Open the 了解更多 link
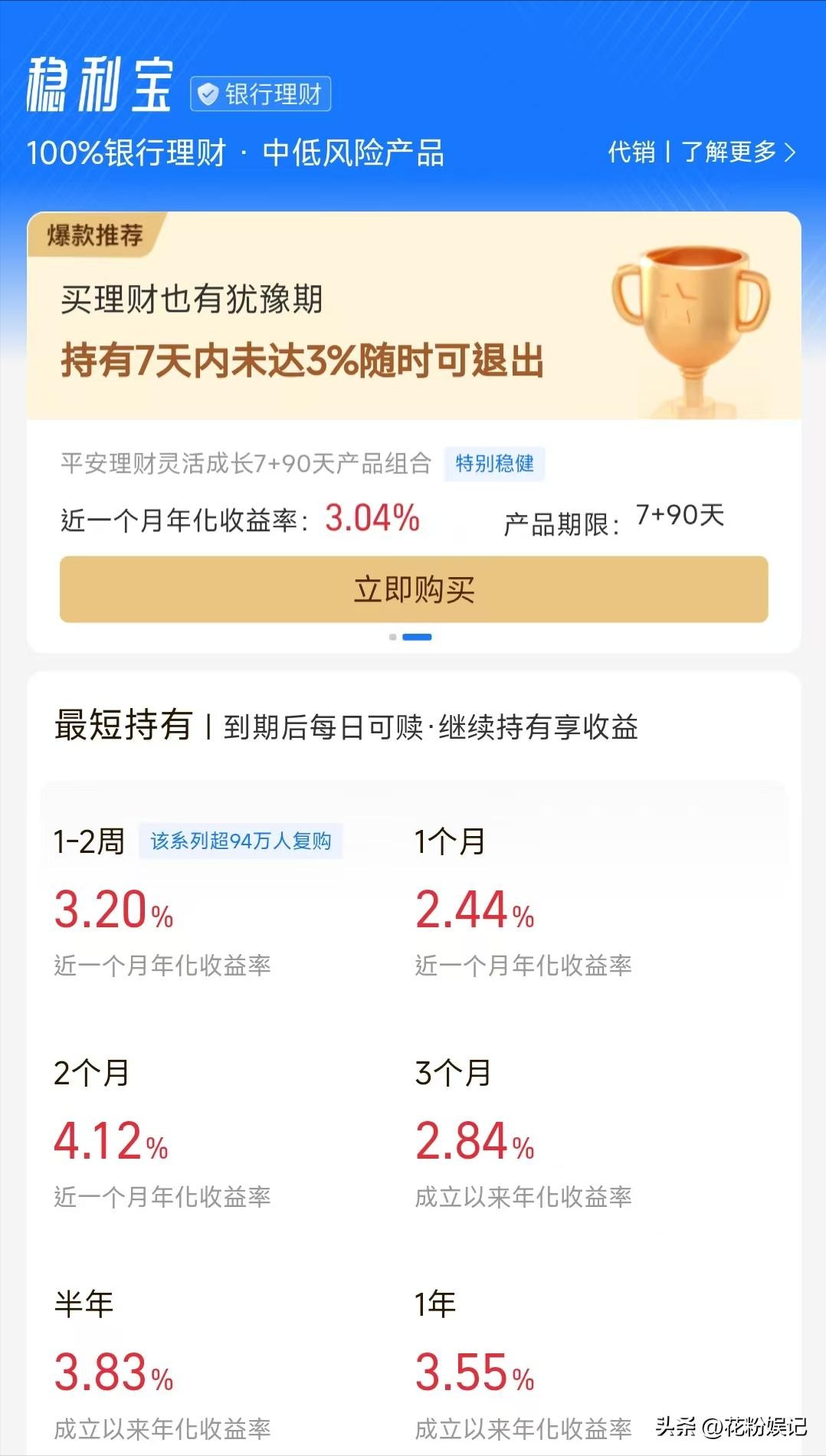This screenshot has width=826, height=1456. pos(738,152)
